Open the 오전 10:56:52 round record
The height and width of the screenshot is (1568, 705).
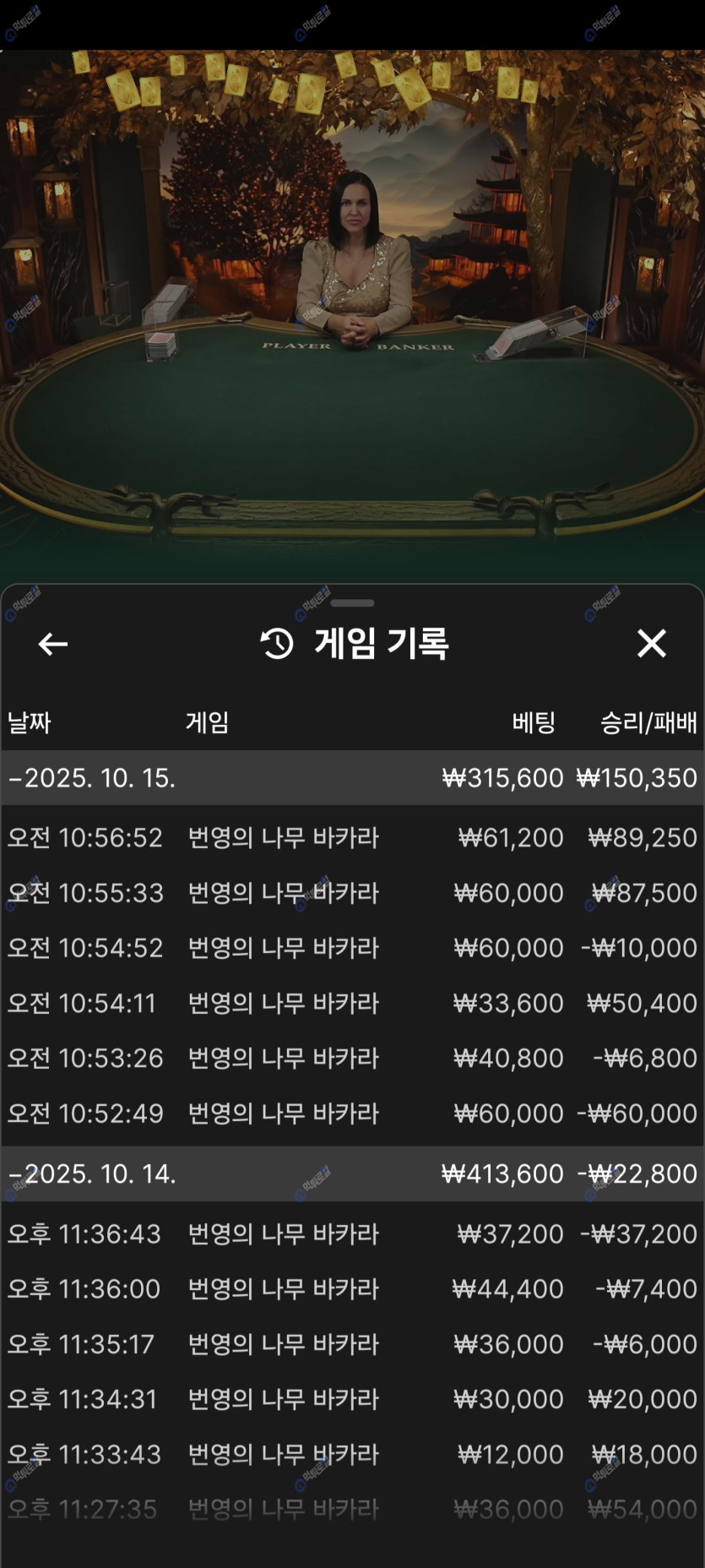coord(352,838)
